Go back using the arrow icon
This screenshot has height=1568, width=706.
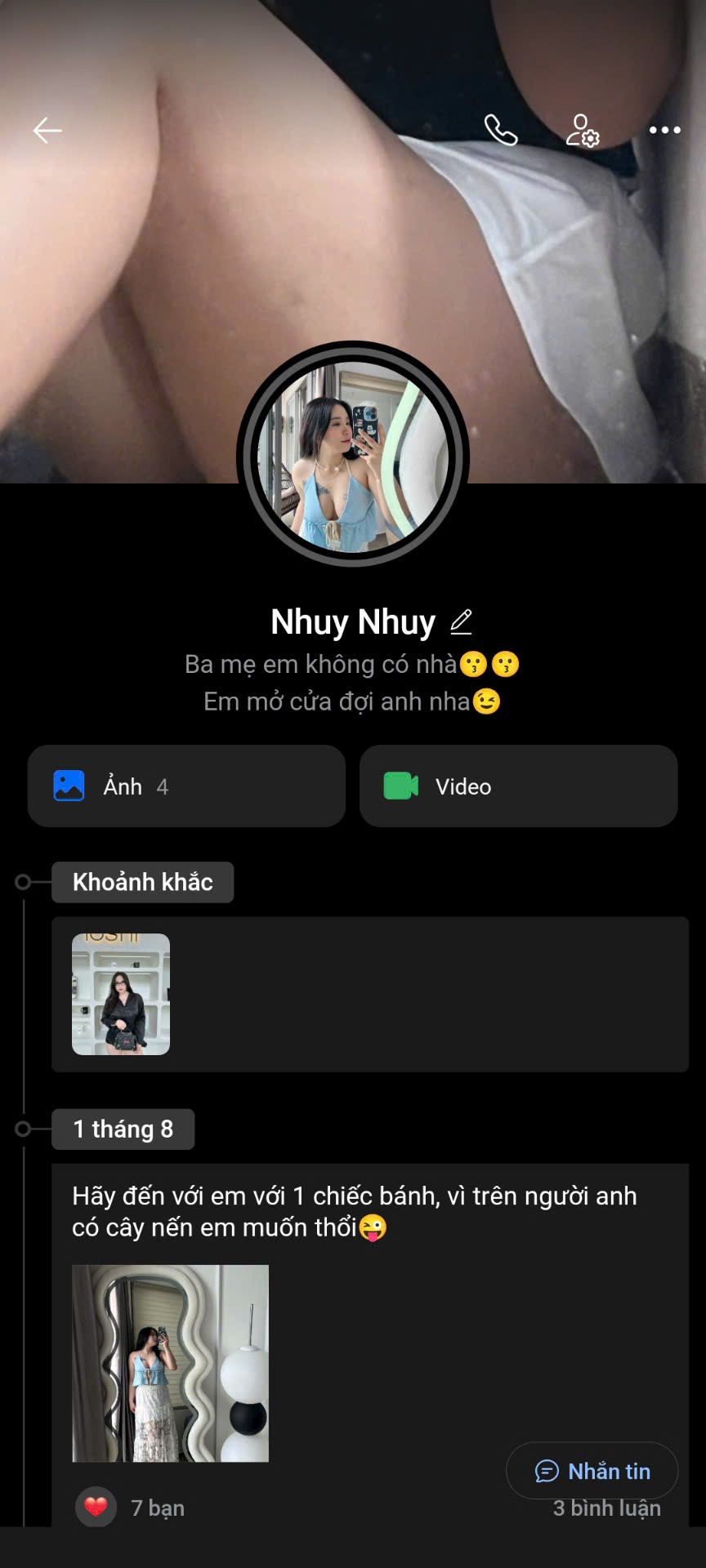click(x=47, y=130)
